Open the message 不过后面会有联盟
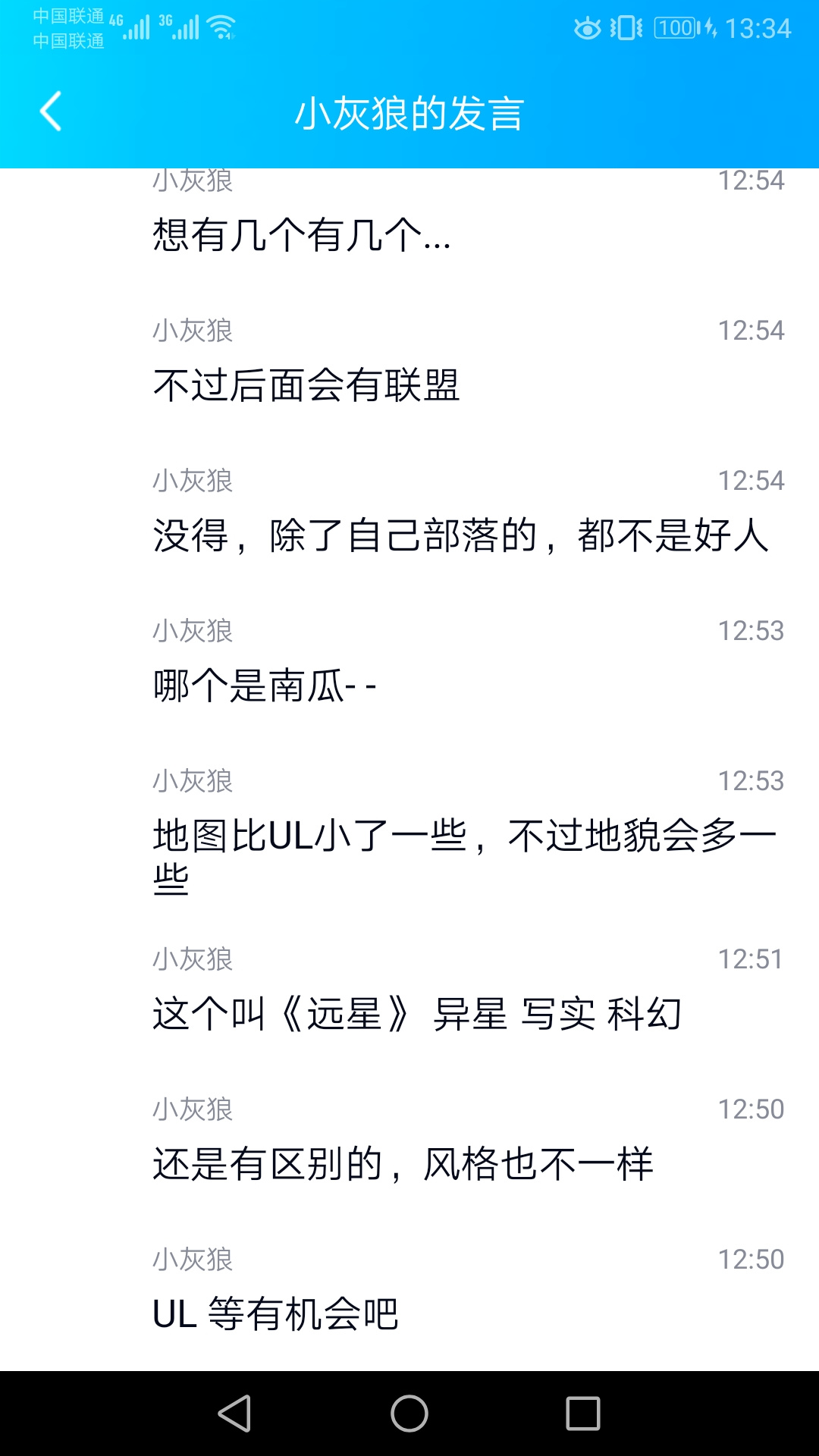The width and height of the screenshot is (819, 1456). coord(409,363)
